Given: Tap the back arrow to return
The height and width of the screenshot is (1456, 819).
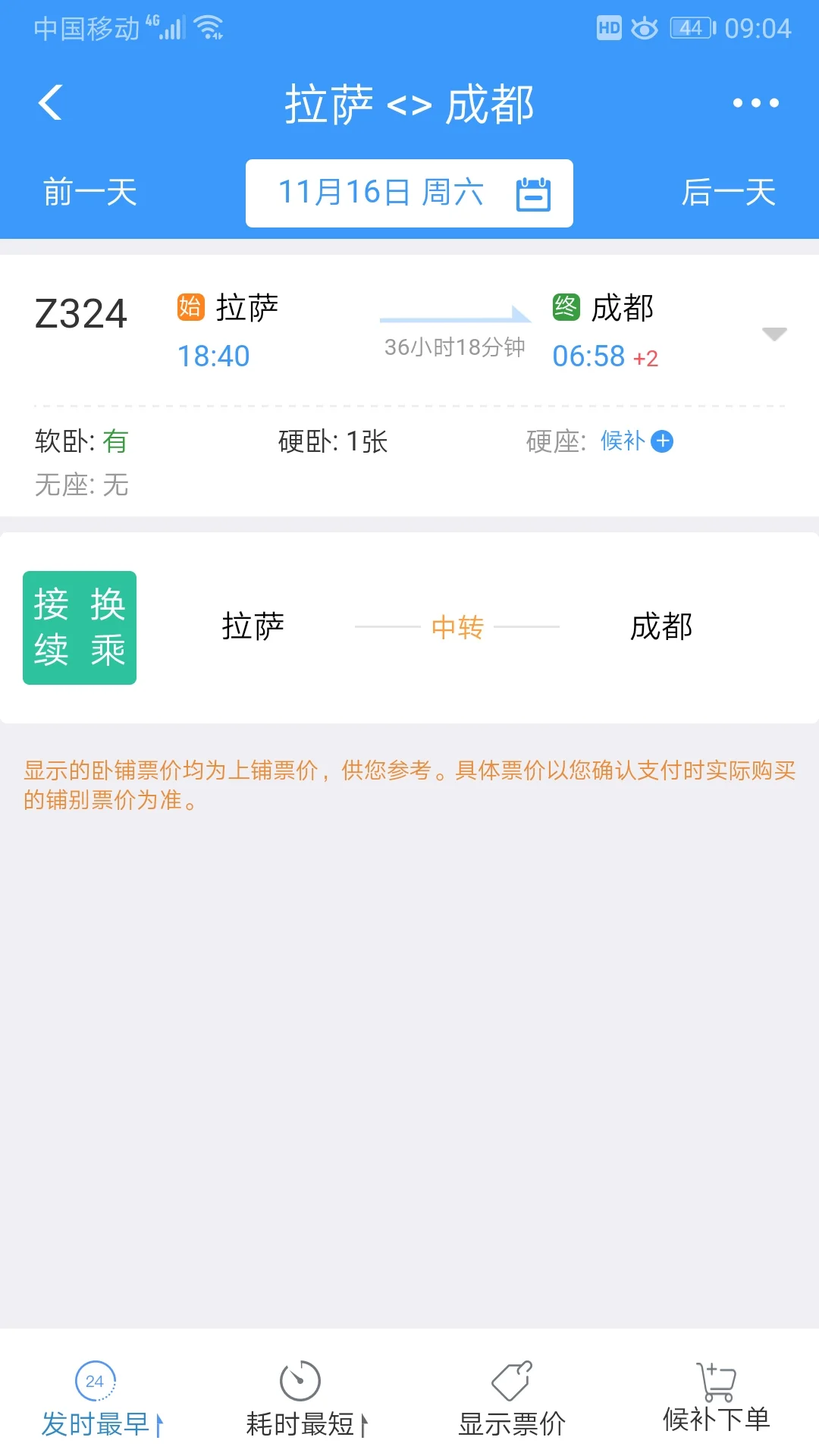Looking at the screenshot, I should coord(50,102).
